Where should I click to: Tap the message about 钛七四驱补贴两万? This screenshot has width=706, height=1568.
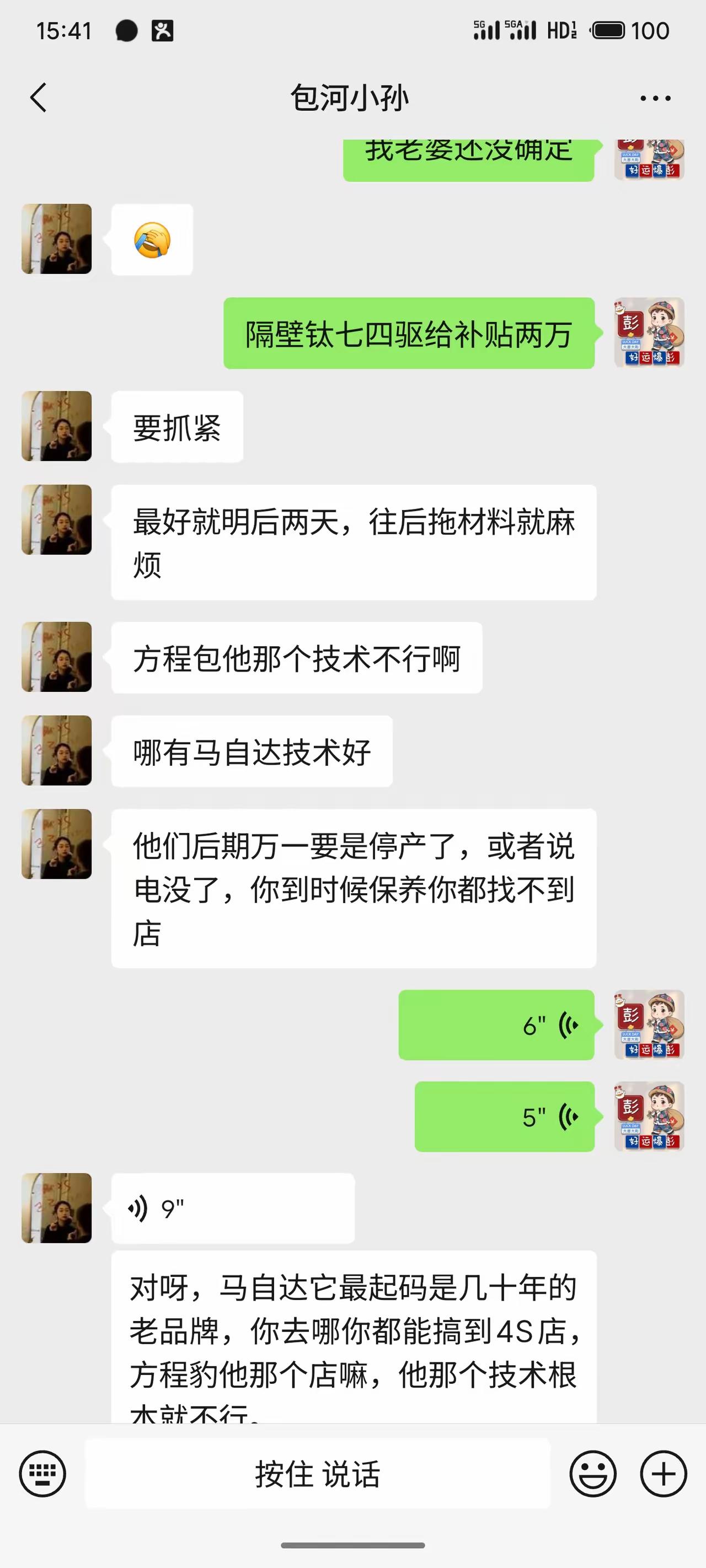tap(408, 334)
